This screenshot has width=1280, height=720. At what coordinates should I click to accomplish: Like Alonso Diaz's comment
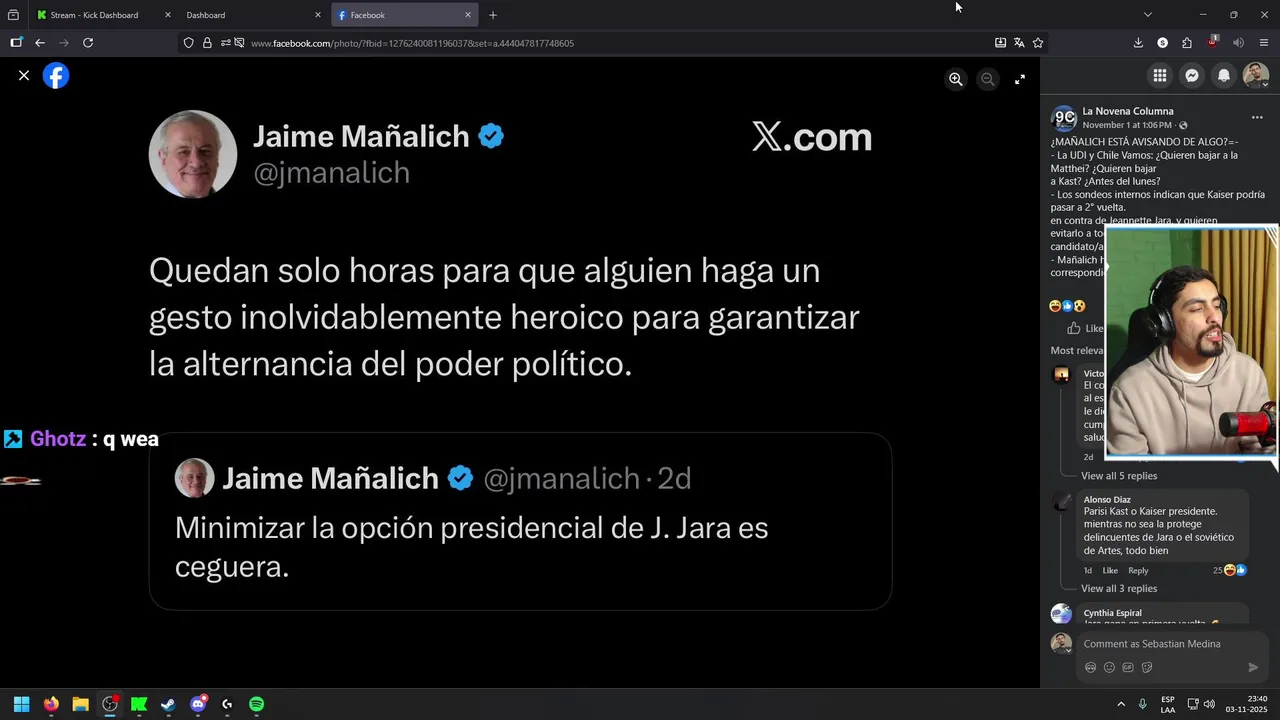(x=1110, y=570)
